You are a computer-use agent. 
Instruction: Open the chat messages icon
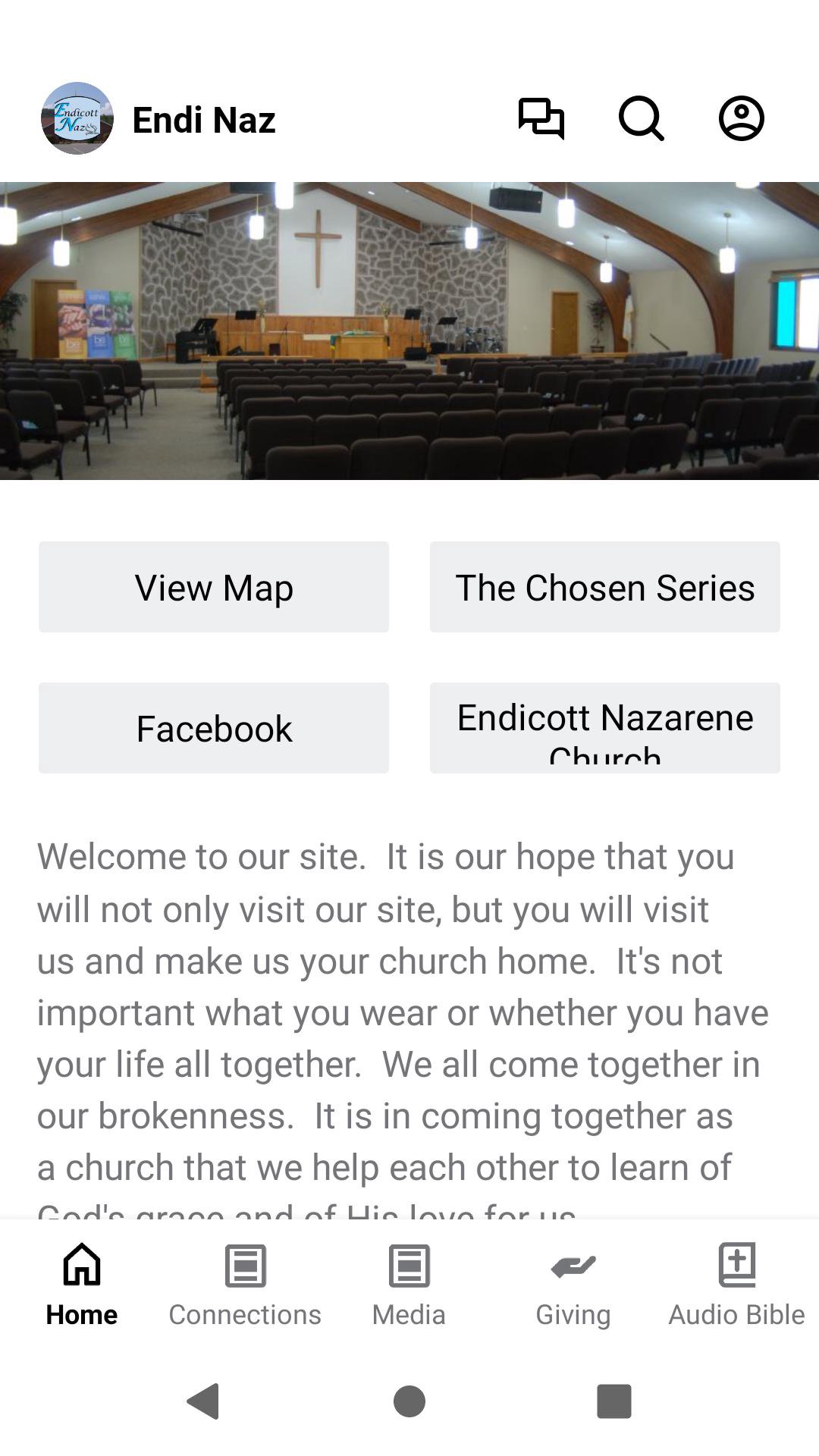pyautogui.click(x=541, y=119)
